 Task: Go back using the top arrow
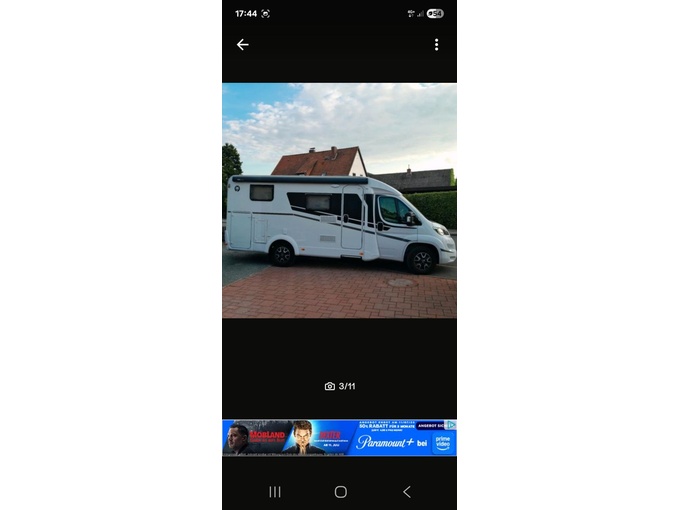242,45
